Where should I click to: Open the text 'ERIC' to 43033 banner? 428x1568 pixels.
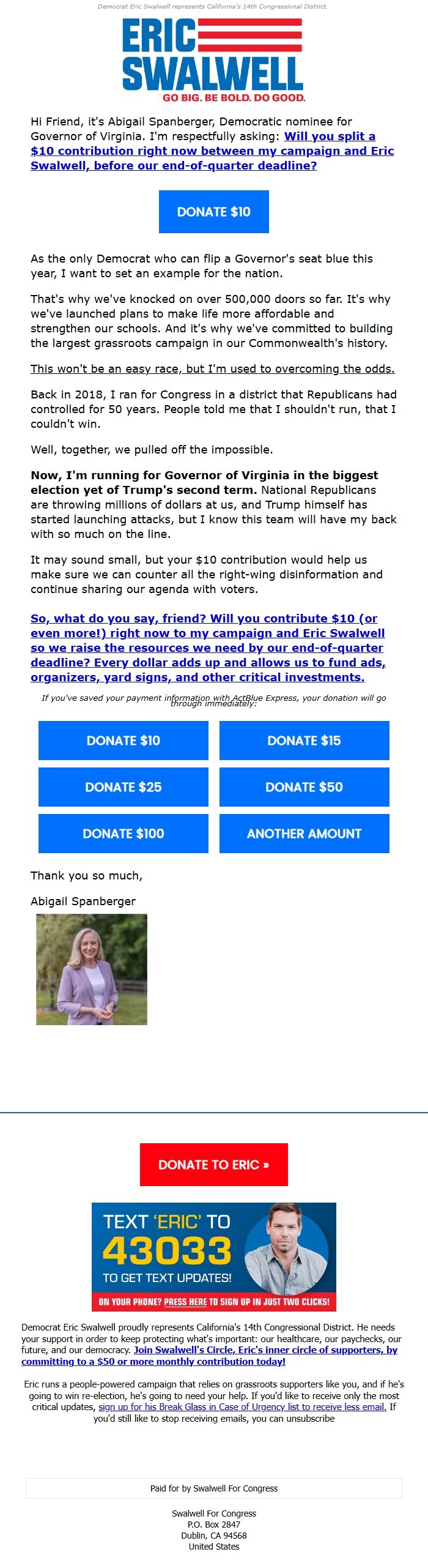coord(213,1256)
